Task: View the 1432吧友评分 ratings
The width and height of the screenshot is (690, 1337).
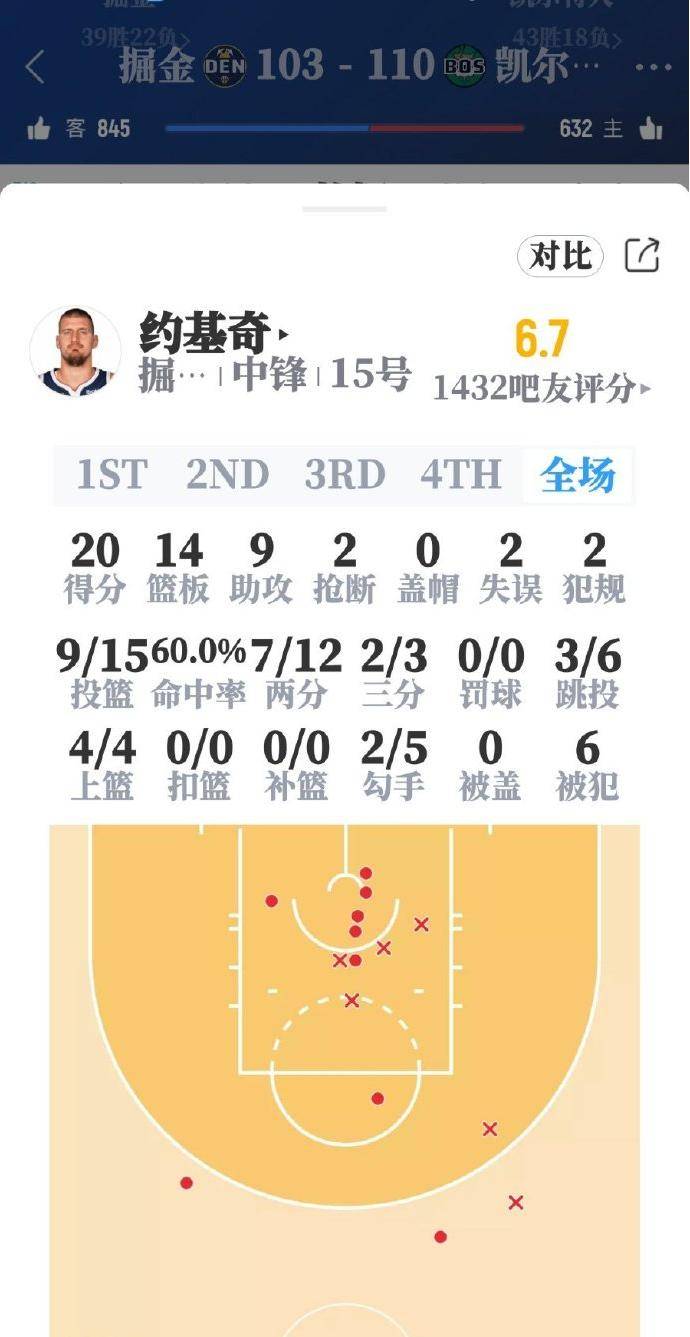Action: [541, 388]
